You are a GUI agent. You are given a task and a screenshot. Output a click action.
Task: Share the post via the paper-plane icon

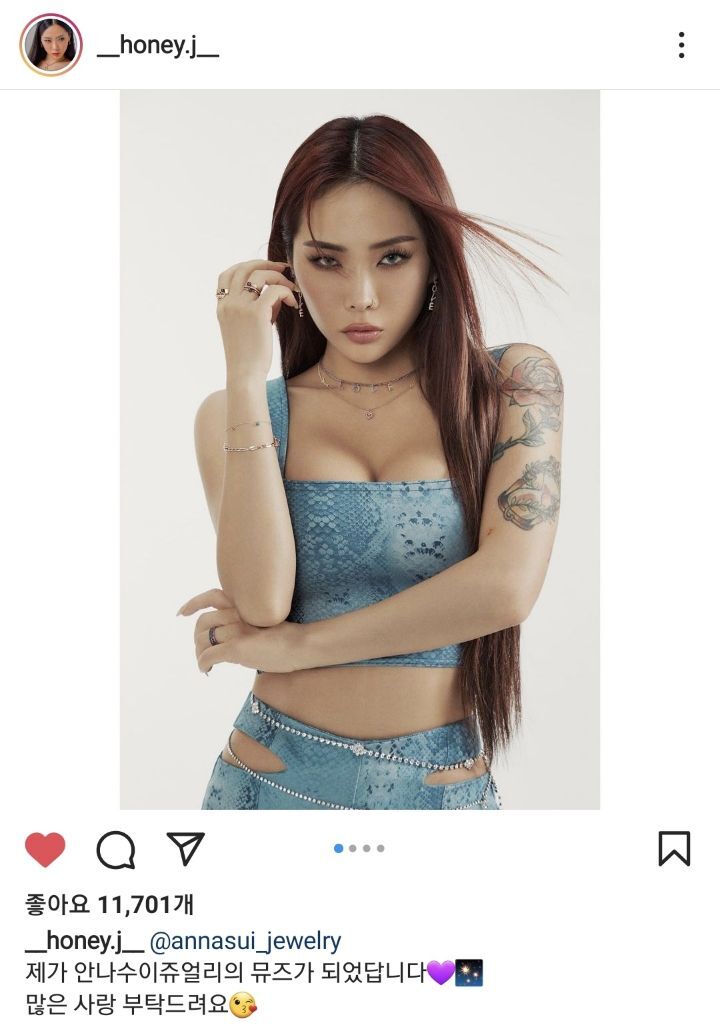[186, 848]
